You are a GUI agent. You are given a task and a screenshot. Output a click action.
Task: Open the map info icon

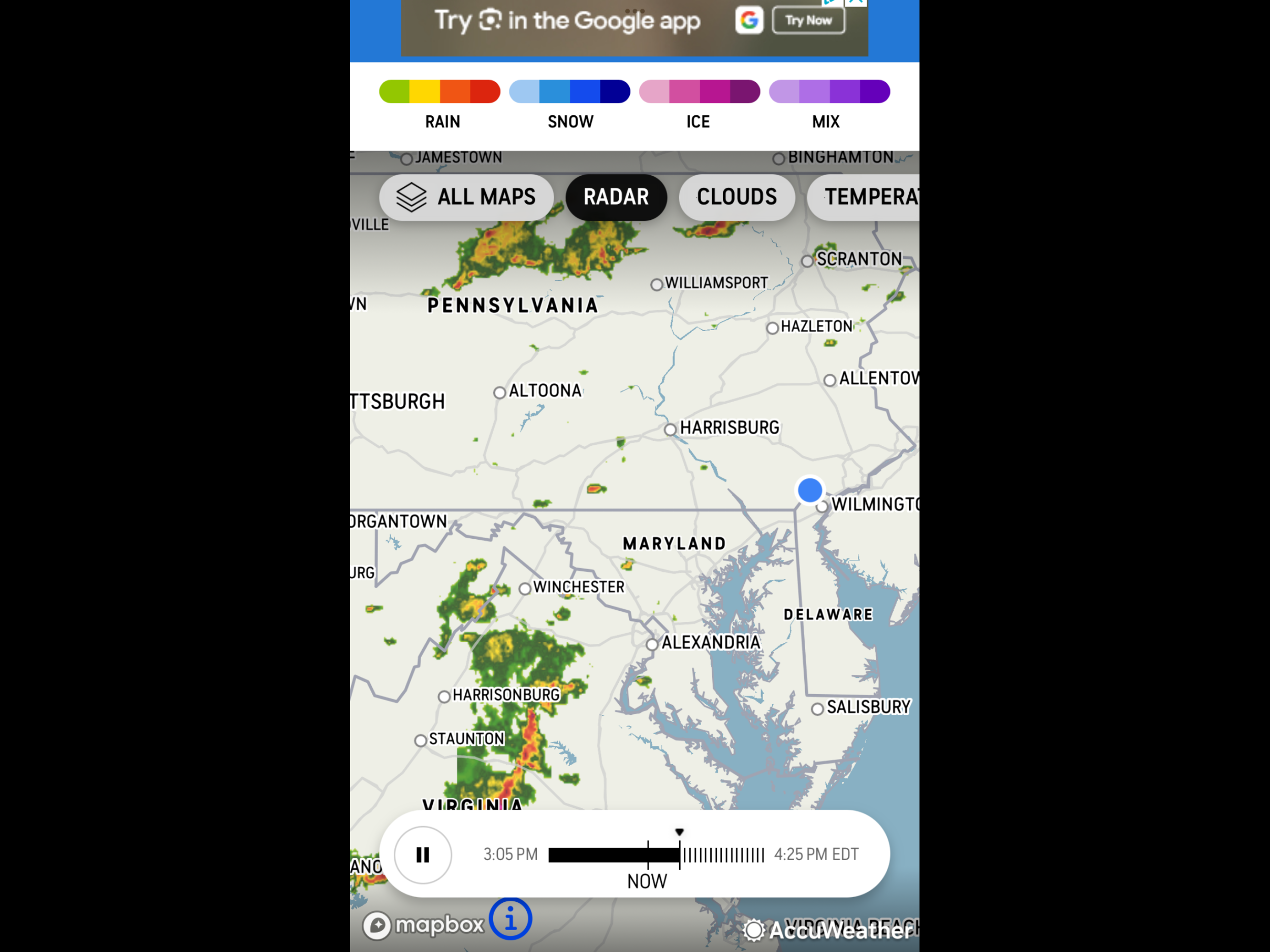tap(511, 918)
